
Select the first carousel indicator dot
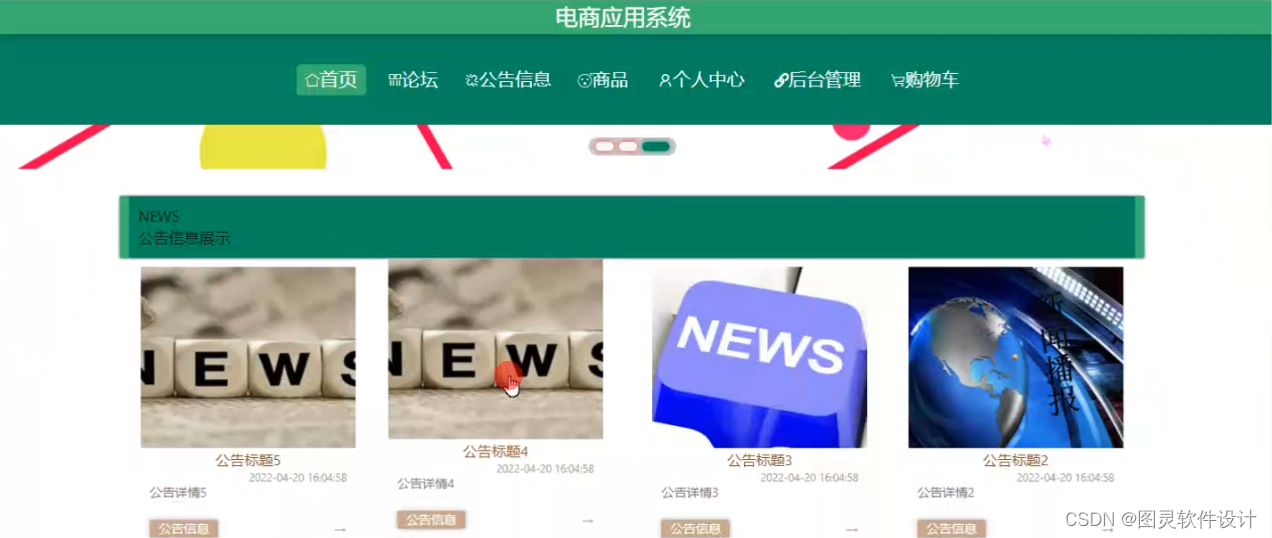pyautogui.click(x=604, y=147)
